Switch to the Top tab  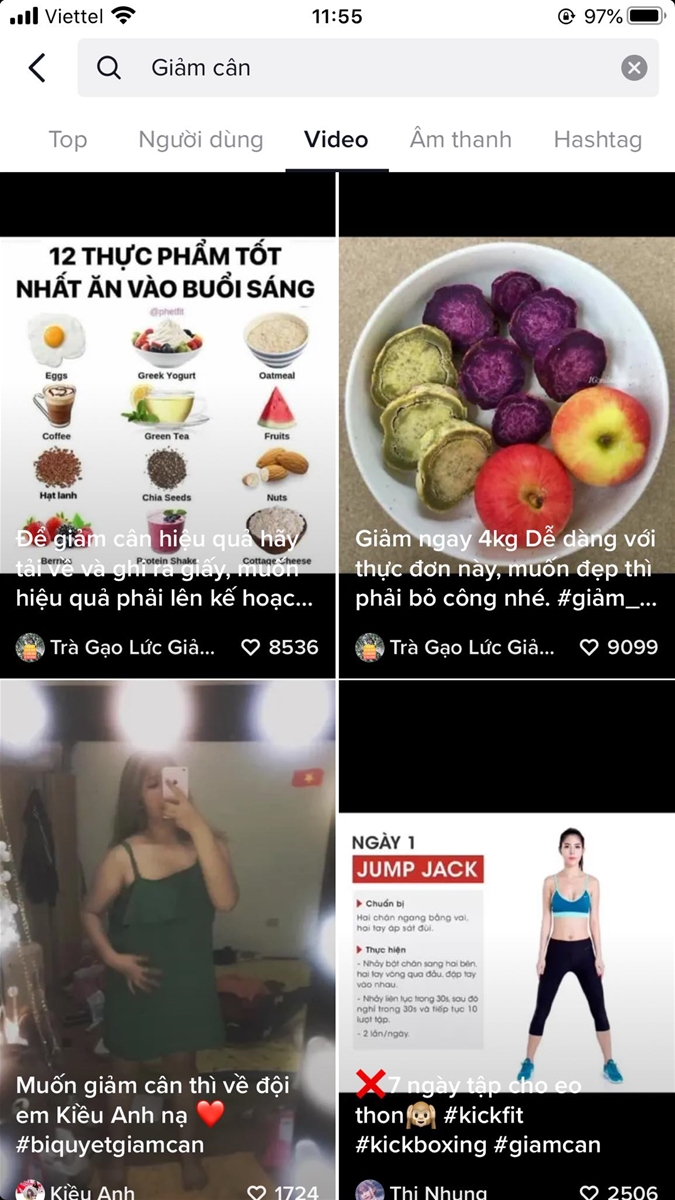67,140
